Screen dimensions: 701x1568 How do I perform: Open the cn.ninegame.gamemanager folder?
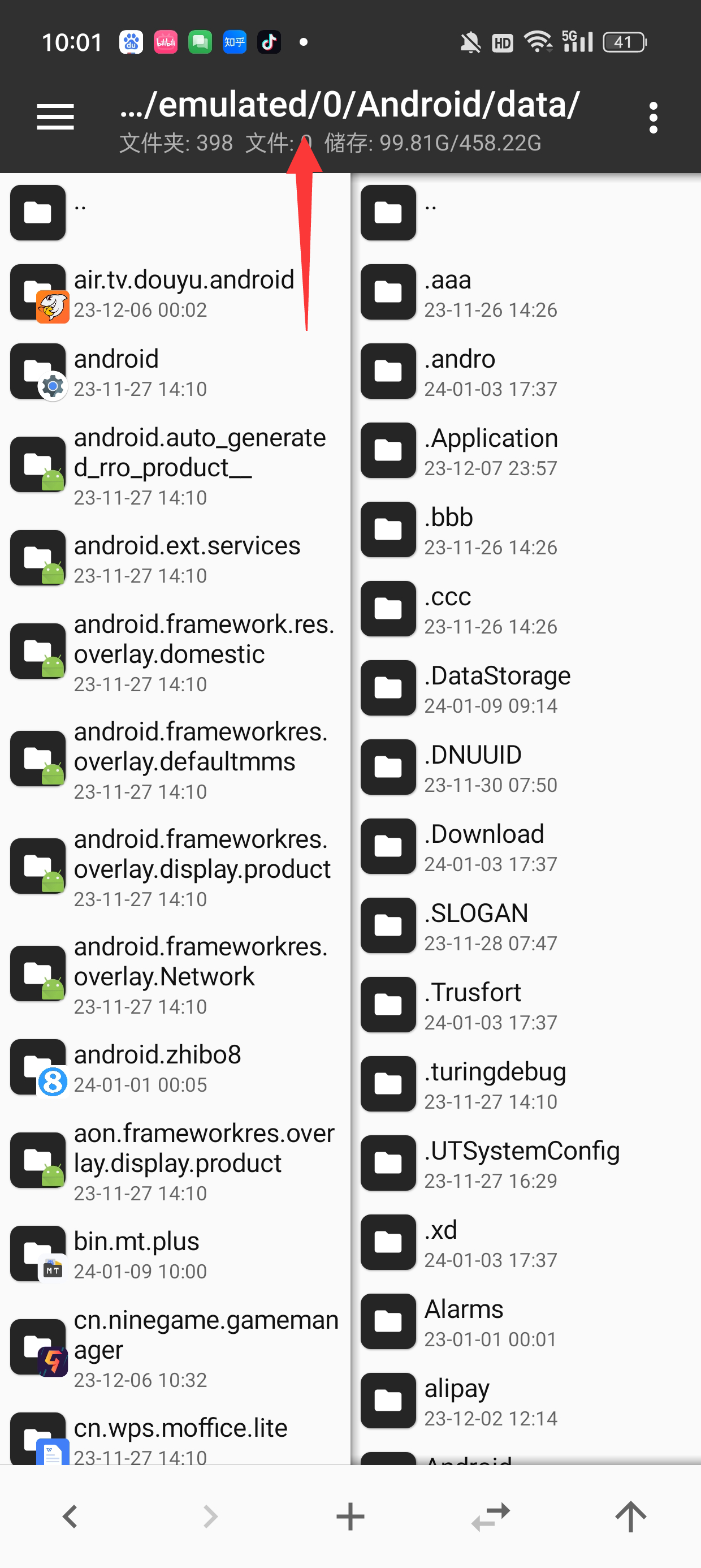tap(206, 1347)
